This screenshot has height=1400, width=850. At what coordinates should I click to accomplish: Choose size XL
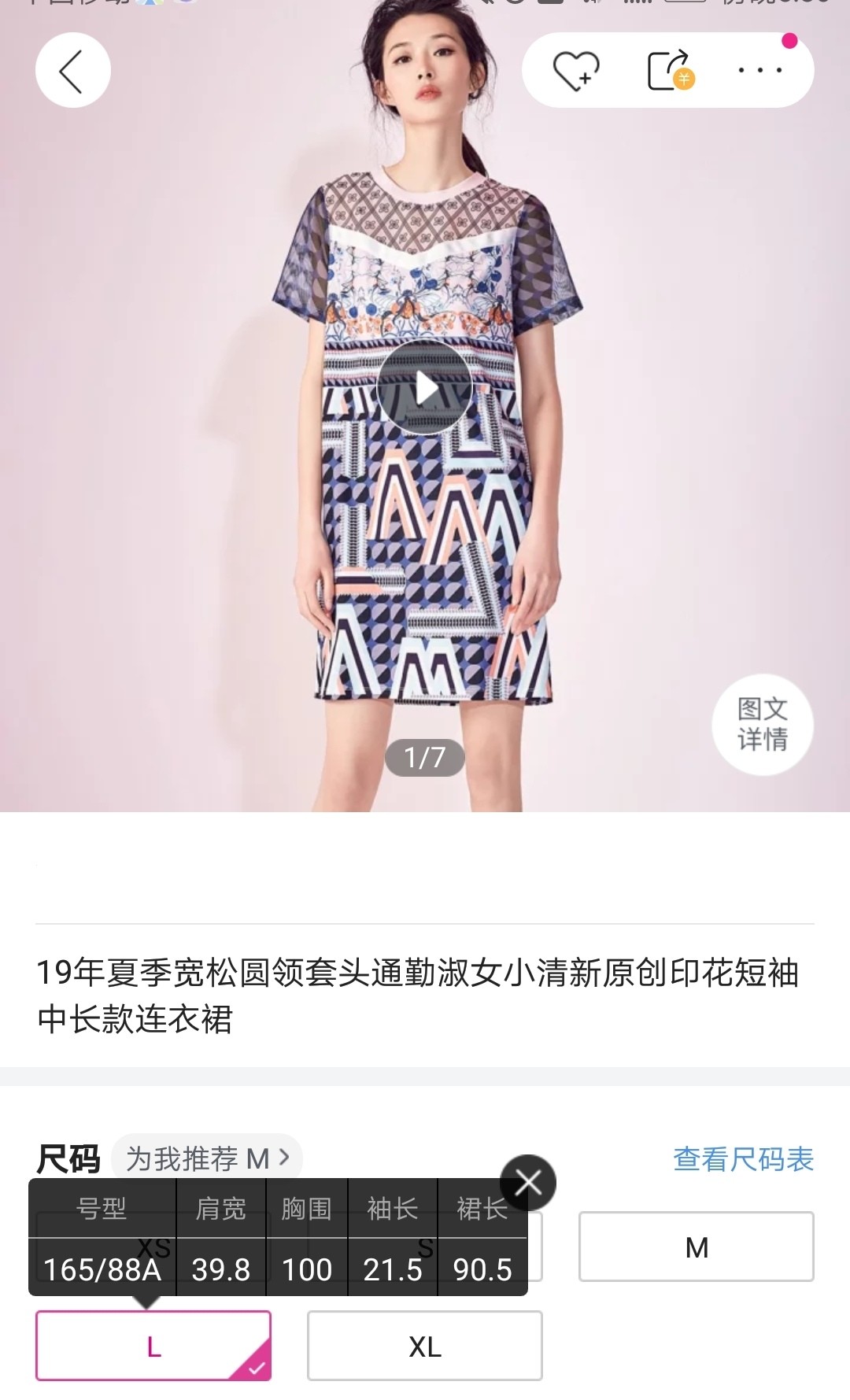(425, 1346)
